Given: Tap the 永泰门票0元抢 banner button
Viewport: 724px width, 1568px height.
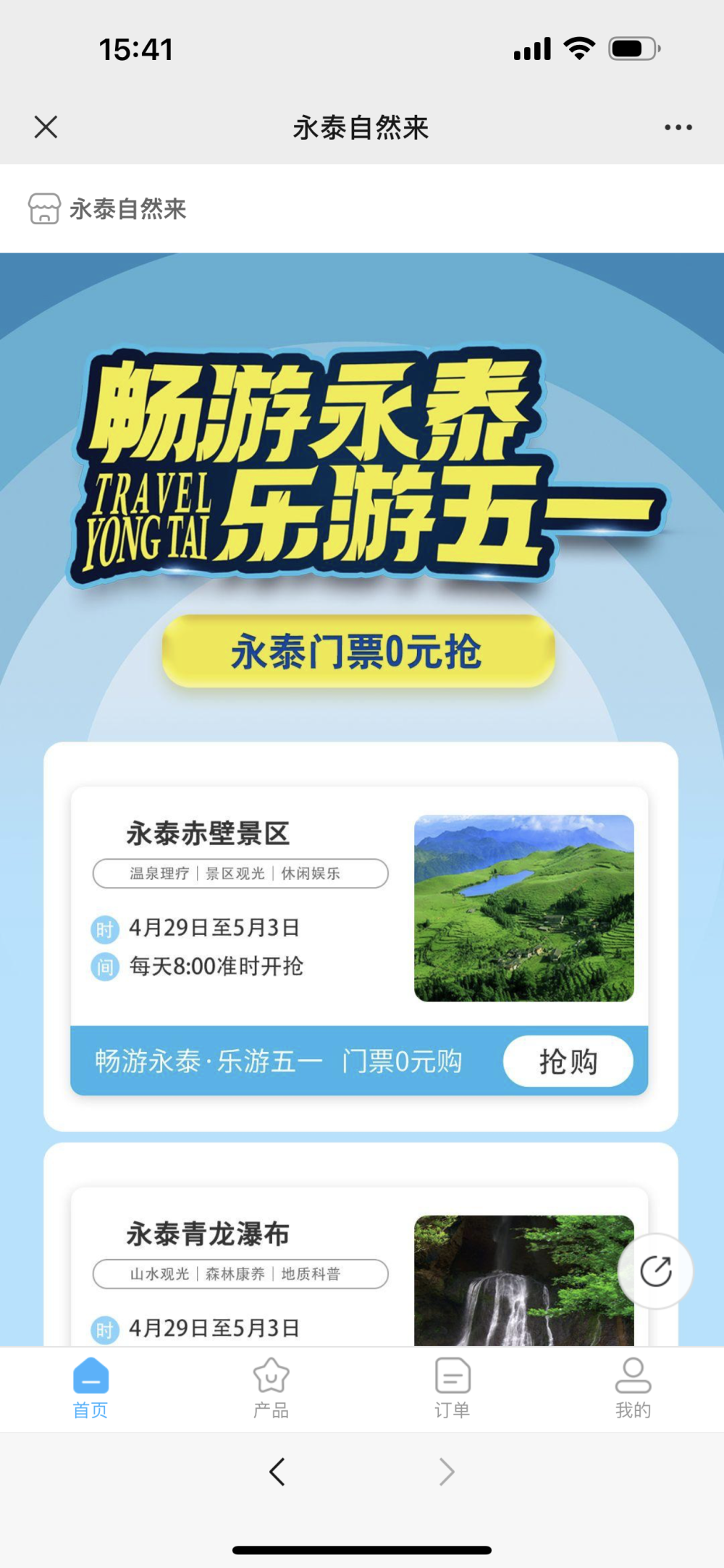Looking at the screenshot, I should [x=358, y=650].
